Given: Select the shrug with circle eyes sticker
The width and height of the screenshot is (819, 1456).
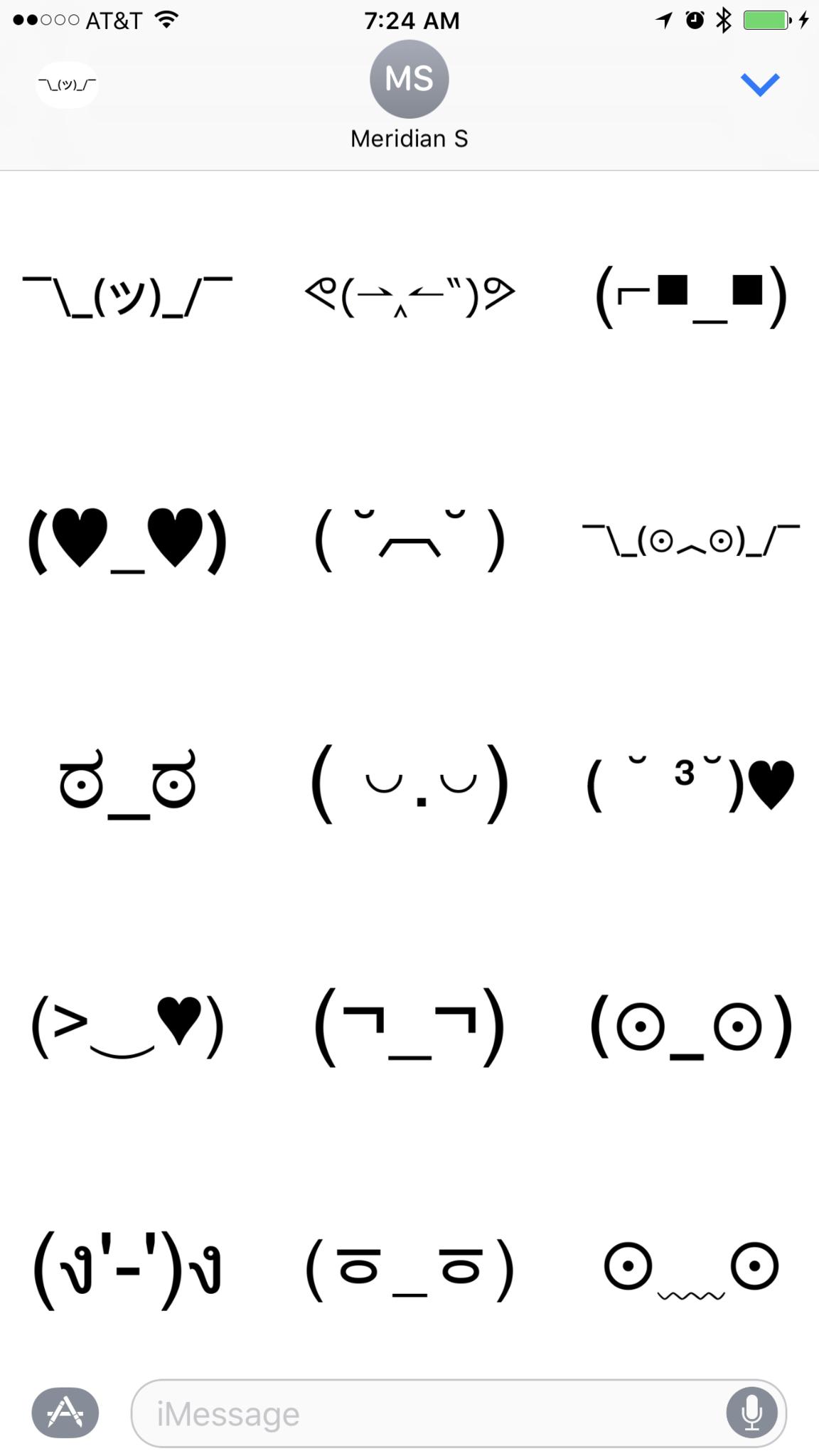Looking at the screenshot, I should pos(690,540).
